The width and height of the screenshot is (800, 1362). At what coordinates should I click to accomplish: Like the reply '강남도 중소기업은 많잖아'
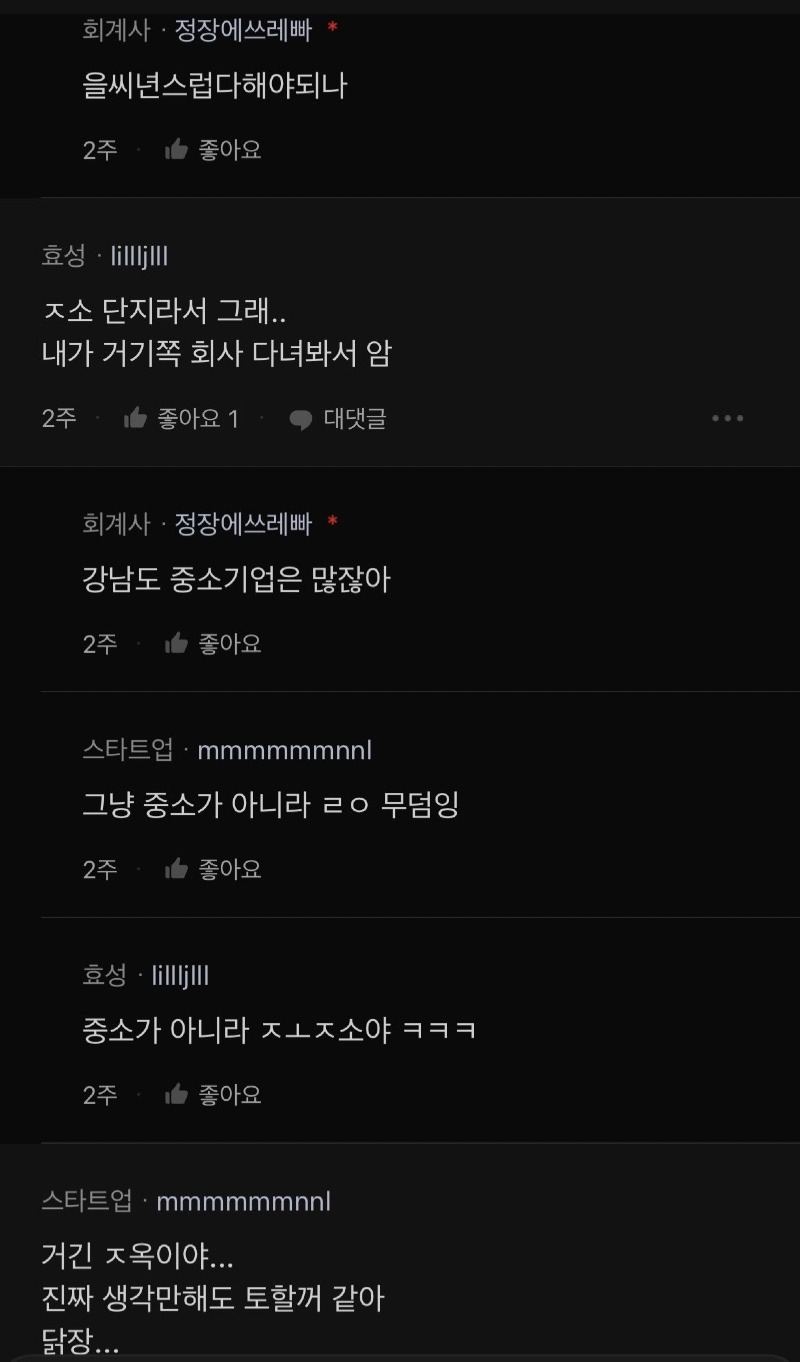coord(213,644)
